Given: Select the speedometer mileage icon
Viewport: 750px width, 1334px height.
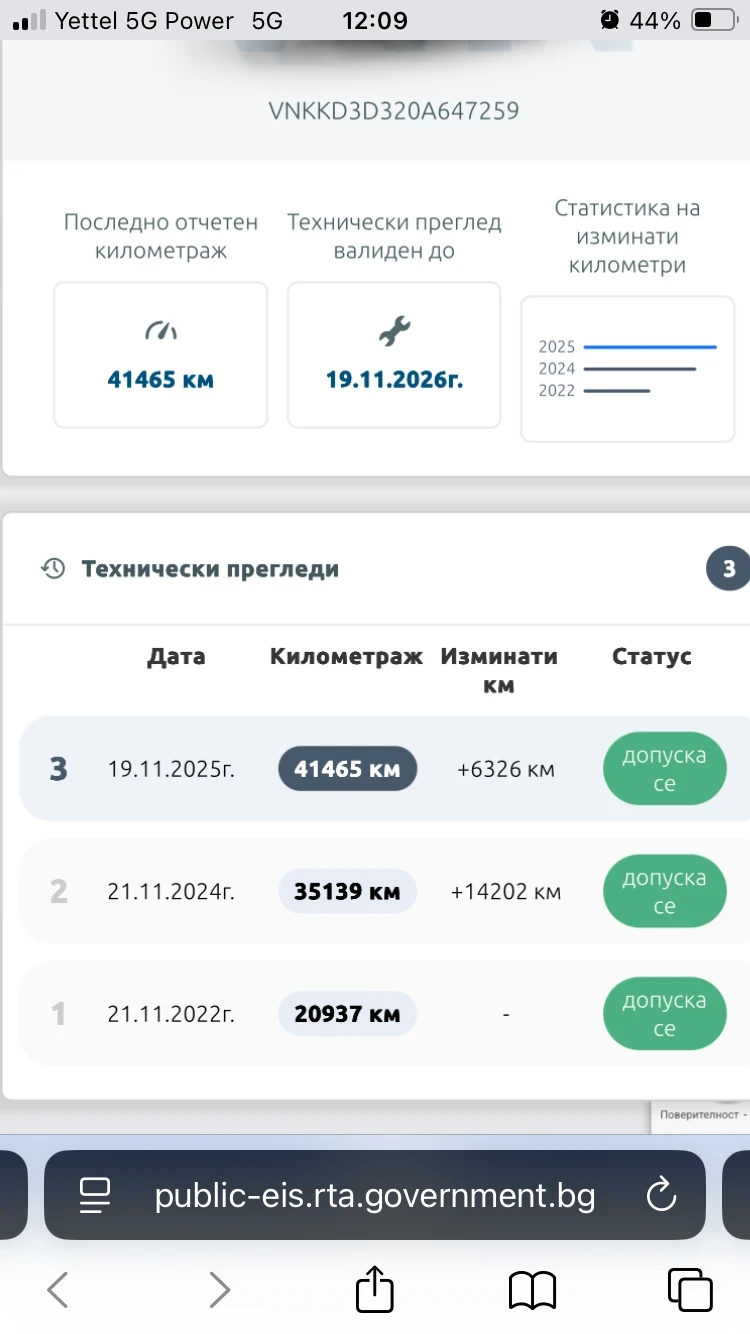Looking at the screenshot, I should (x=160, y=330).
